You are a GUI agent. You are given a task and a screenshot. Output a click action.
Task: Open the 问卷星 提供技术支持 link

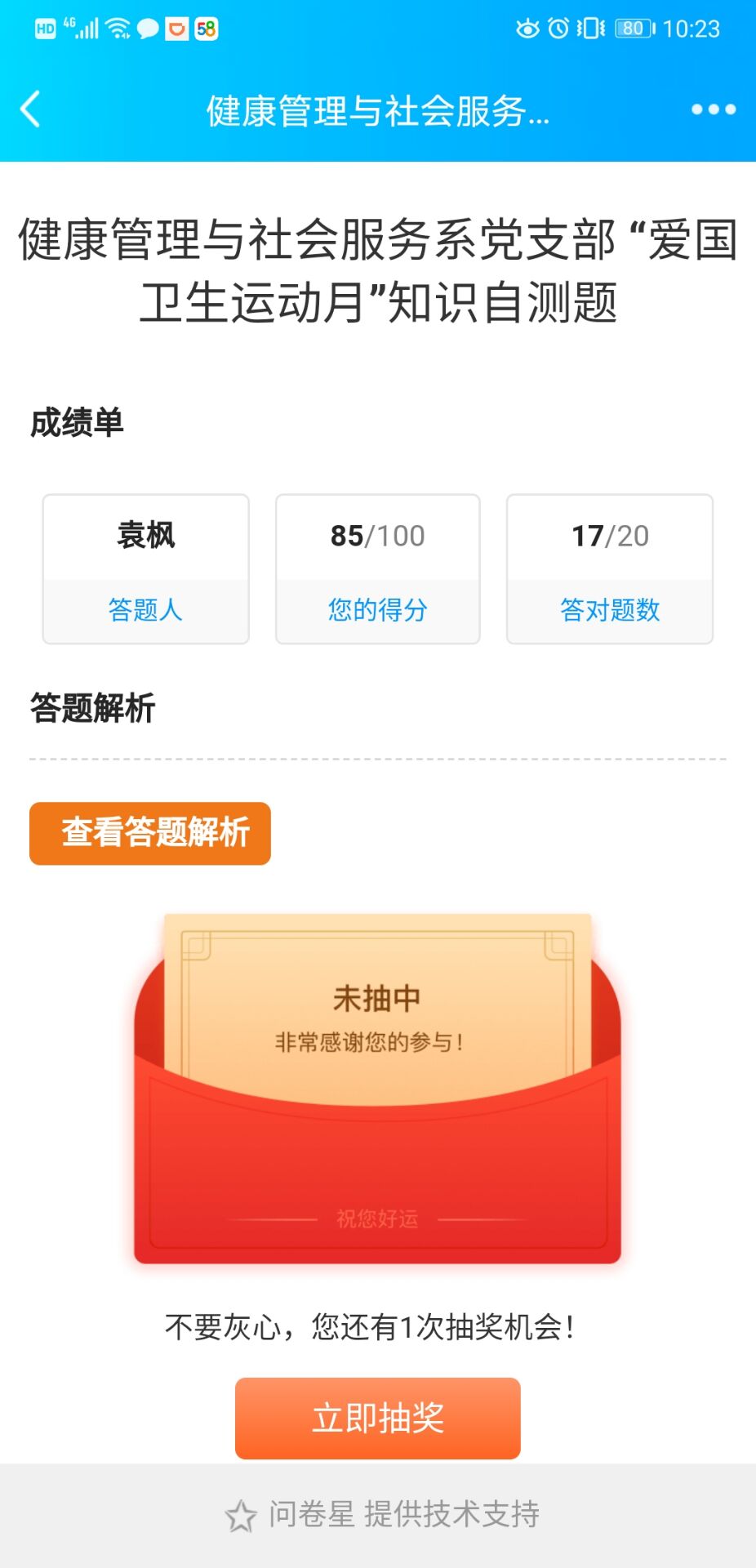pyautogui.click(x=382, y=1514)
